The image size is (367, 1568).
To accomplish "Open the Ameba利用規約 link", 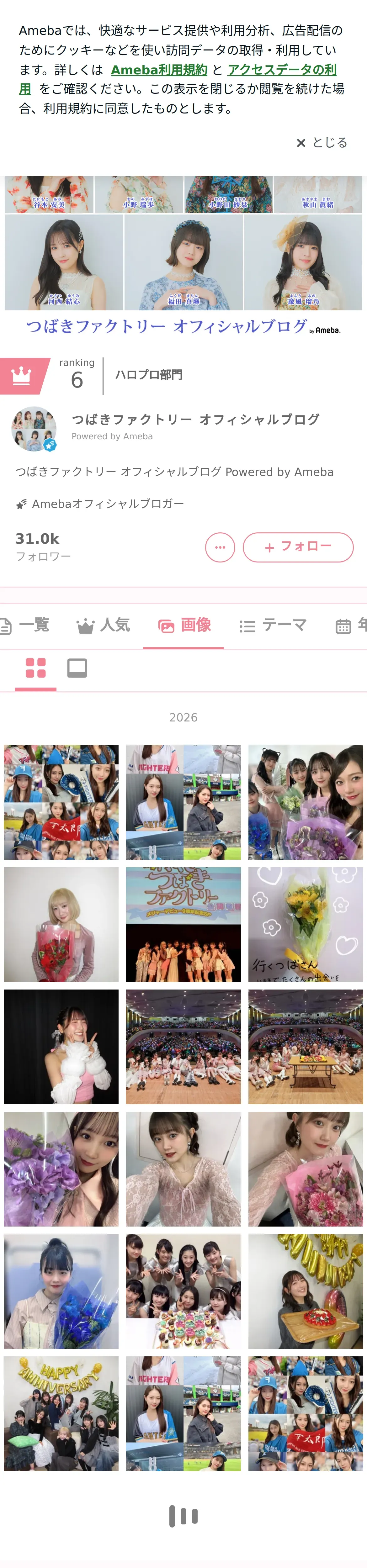I will [159, 69].
